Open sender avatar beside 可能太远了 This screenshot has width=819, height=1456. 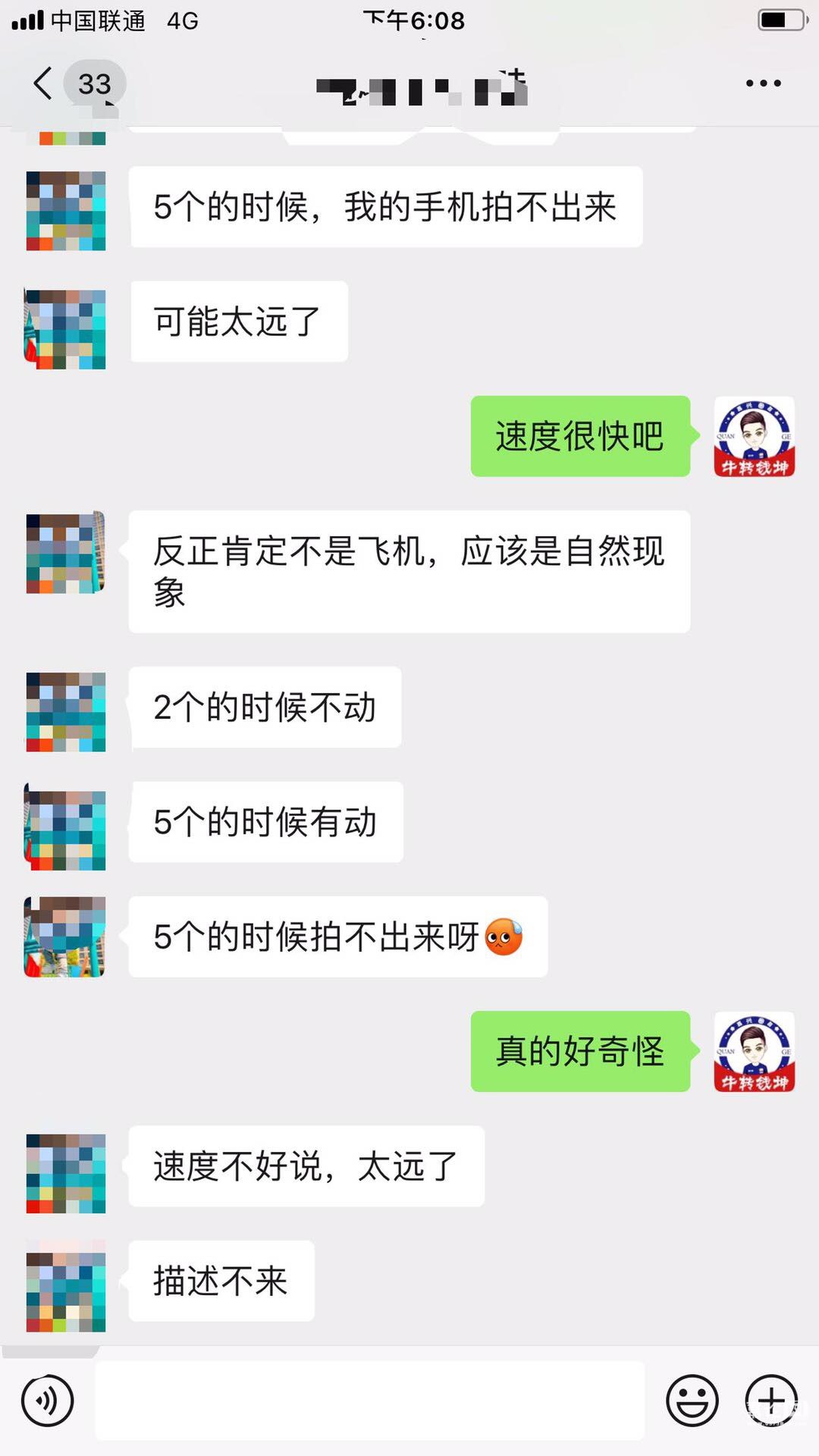pyautogui.click(x=66, y=328)
